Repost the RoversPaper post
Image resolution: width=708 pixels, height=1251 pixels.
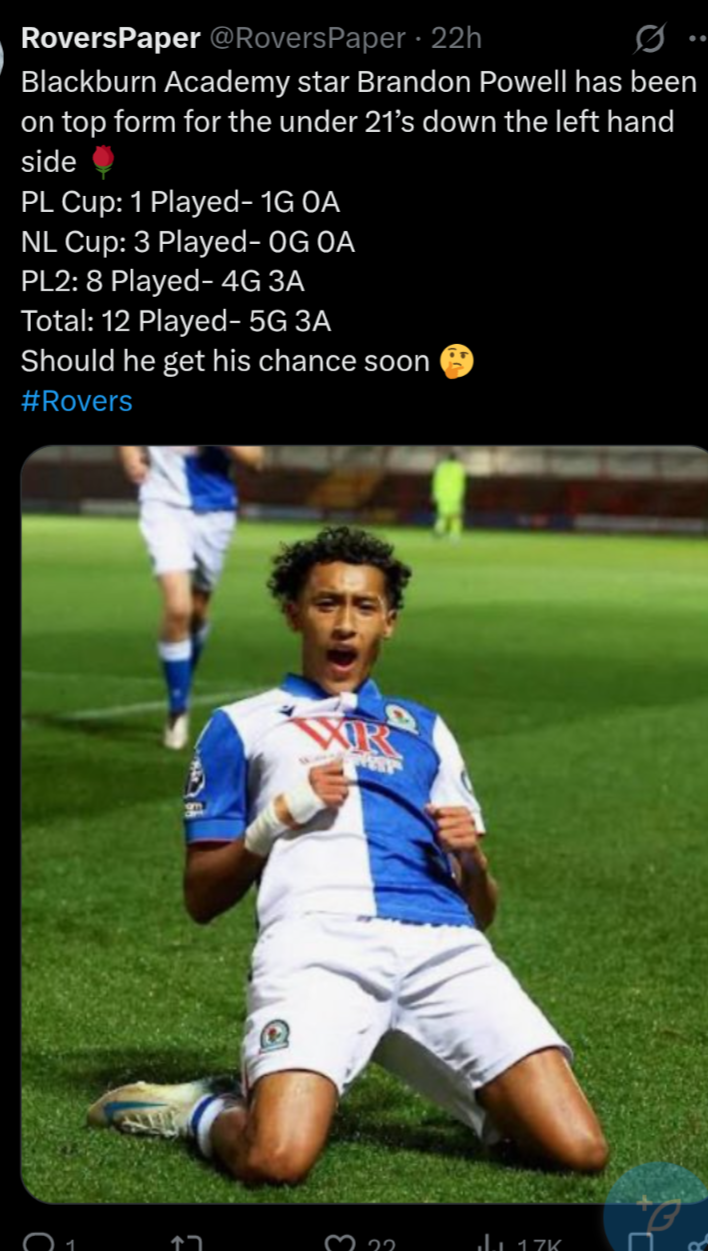(x=187, y=1243)
